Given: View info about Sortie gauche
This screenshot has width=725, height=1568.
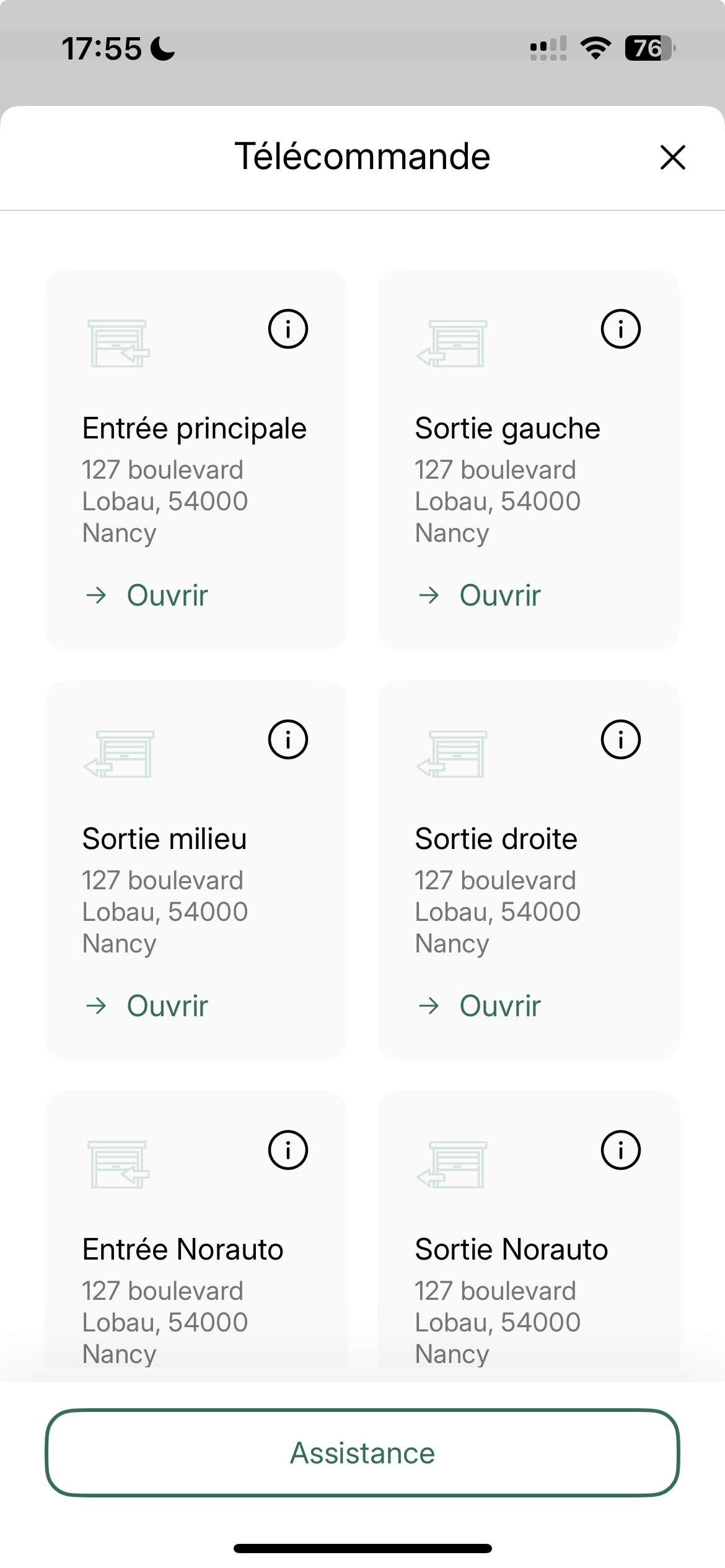Looking at the screenshot, I should [620, 329].
